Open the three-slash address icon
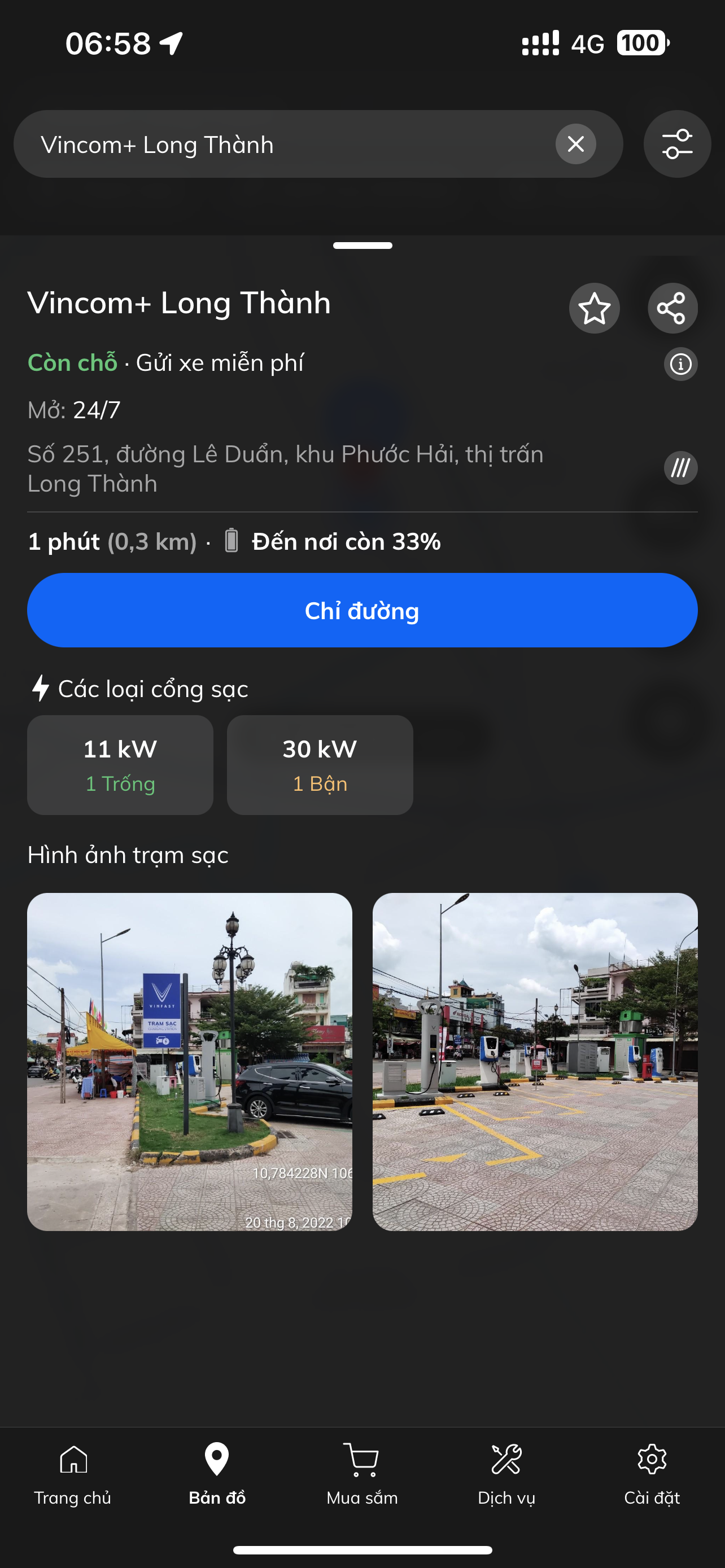 tap(680, 468)
